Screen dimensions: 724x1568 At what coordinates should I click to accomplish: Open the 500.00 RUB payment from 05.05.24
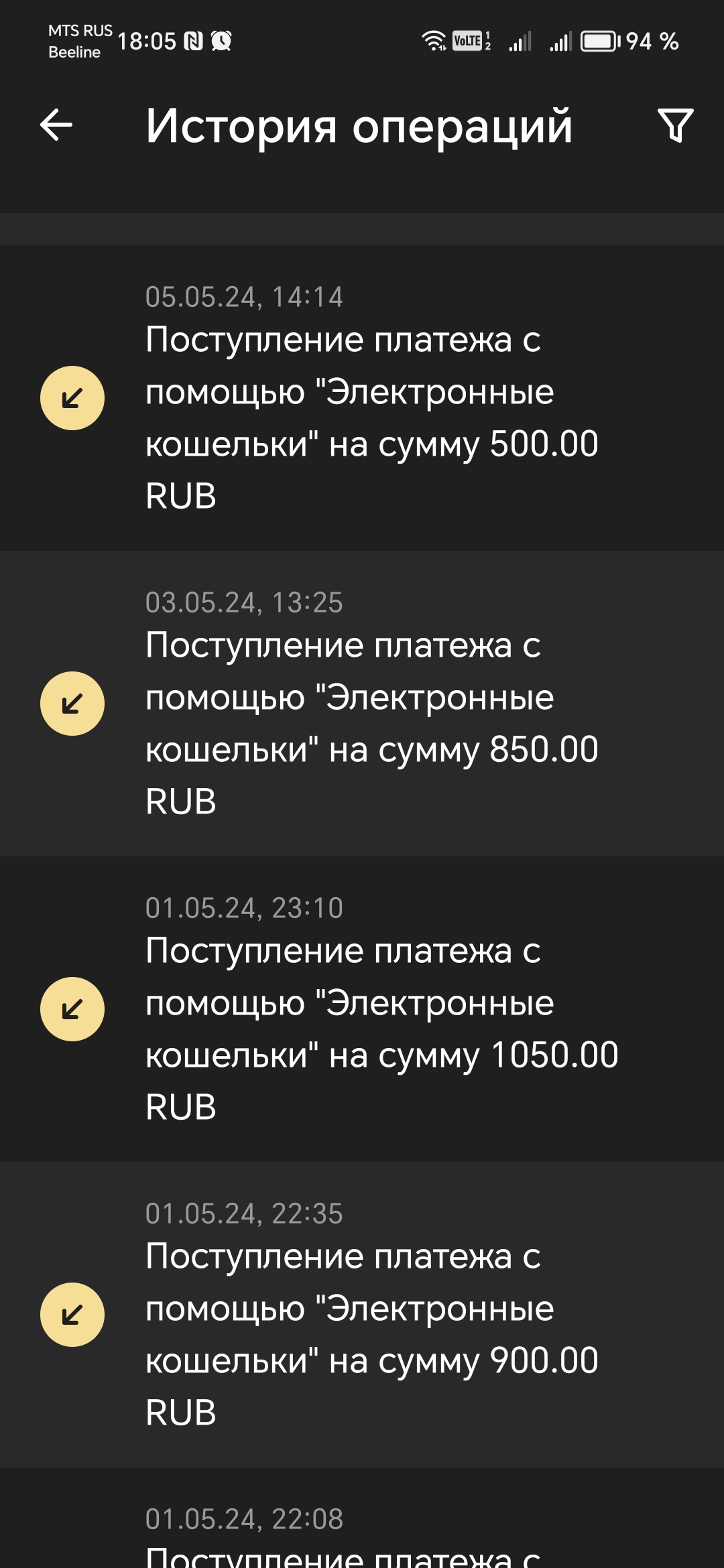pyautogui.click(x=362, y=398)
